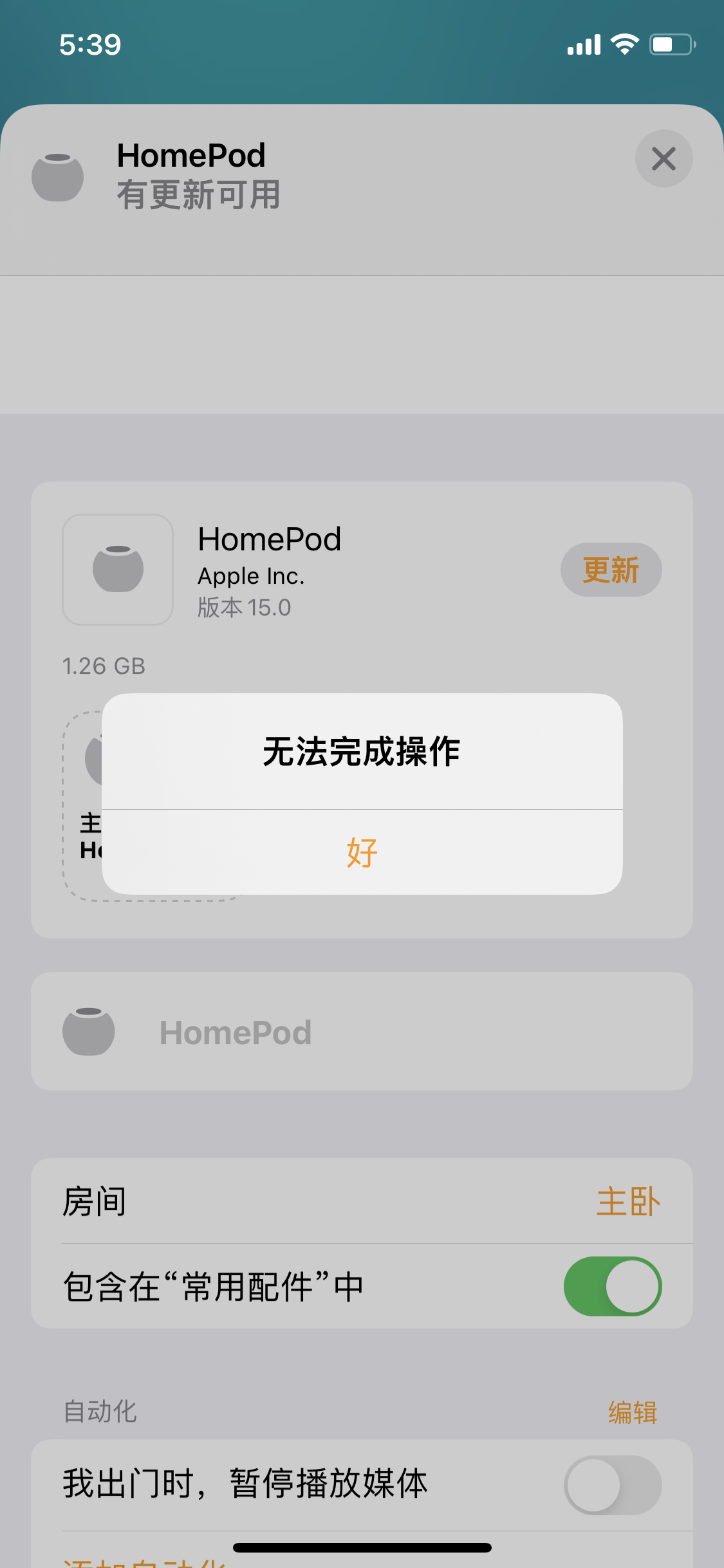This screenshot has width=724, height=1568.
Task: Dismiss the alert by tapping 好
Action: click(x=362, y=852)
